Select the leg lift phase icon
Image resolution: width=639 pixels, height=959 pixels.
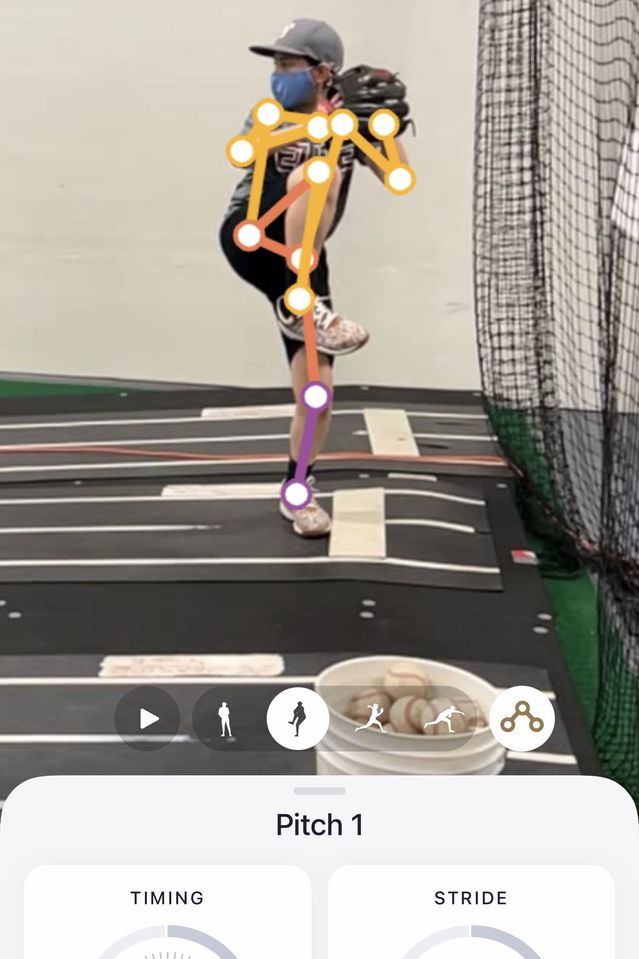click(298, 719)
